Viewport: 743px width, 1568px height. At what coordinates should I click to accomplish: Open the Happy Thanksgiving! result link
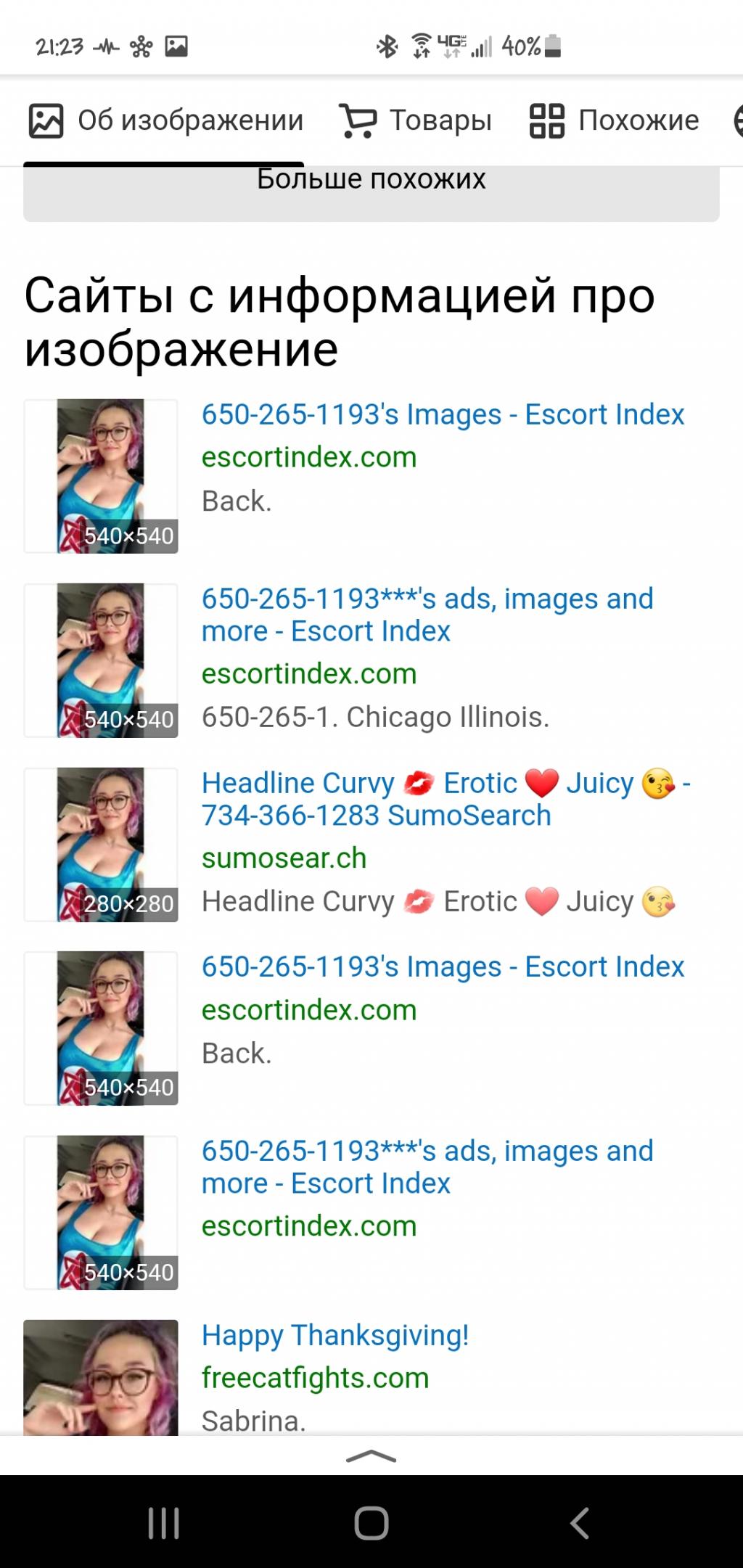click(335, 1335)
